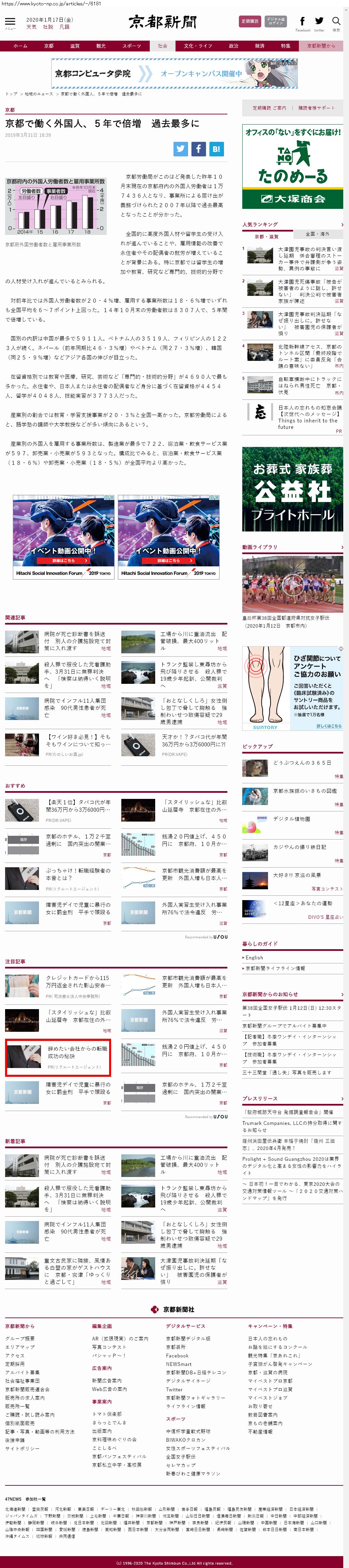
Task: Open the 京都コンピュータ学院 banner ad
Action: pyautogui.click(x=174, y=74)
